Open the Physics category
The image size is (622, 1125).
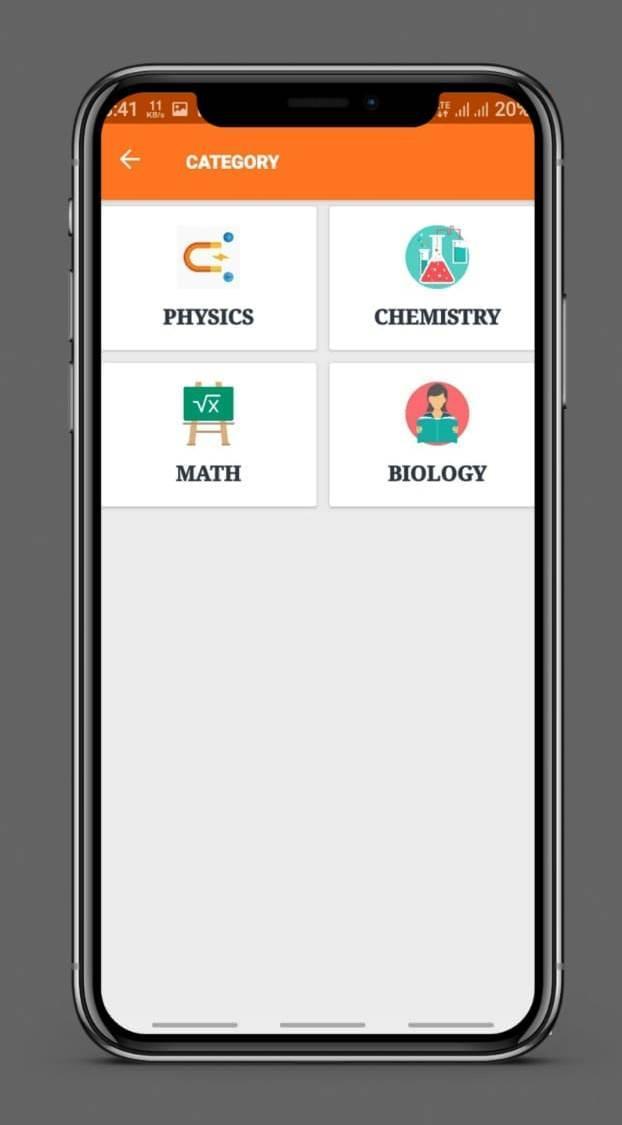(208, 278)
